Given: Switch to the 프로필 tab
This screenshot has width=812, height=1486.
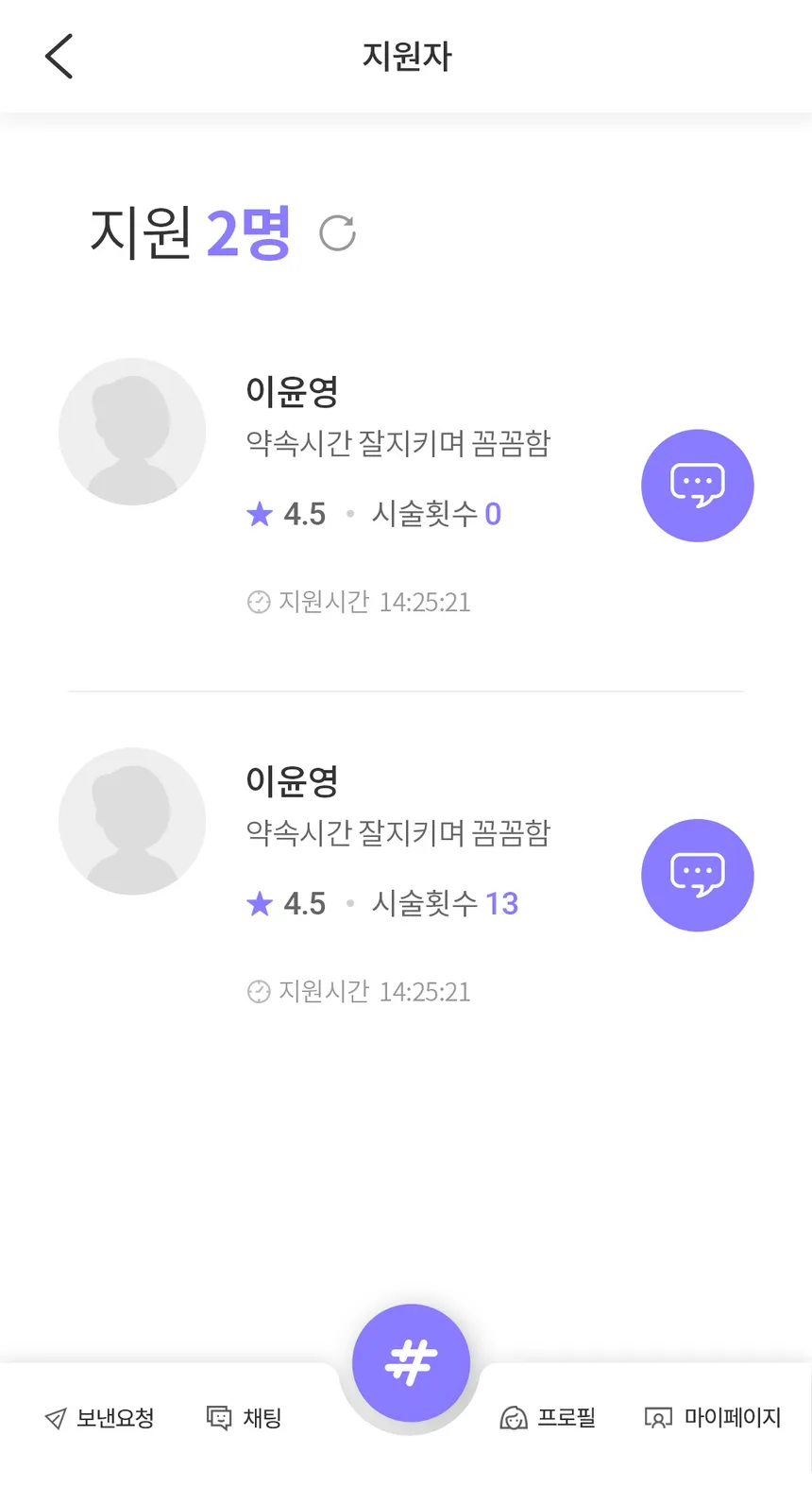Looking at the screenshot, I should coord(548,1418).
